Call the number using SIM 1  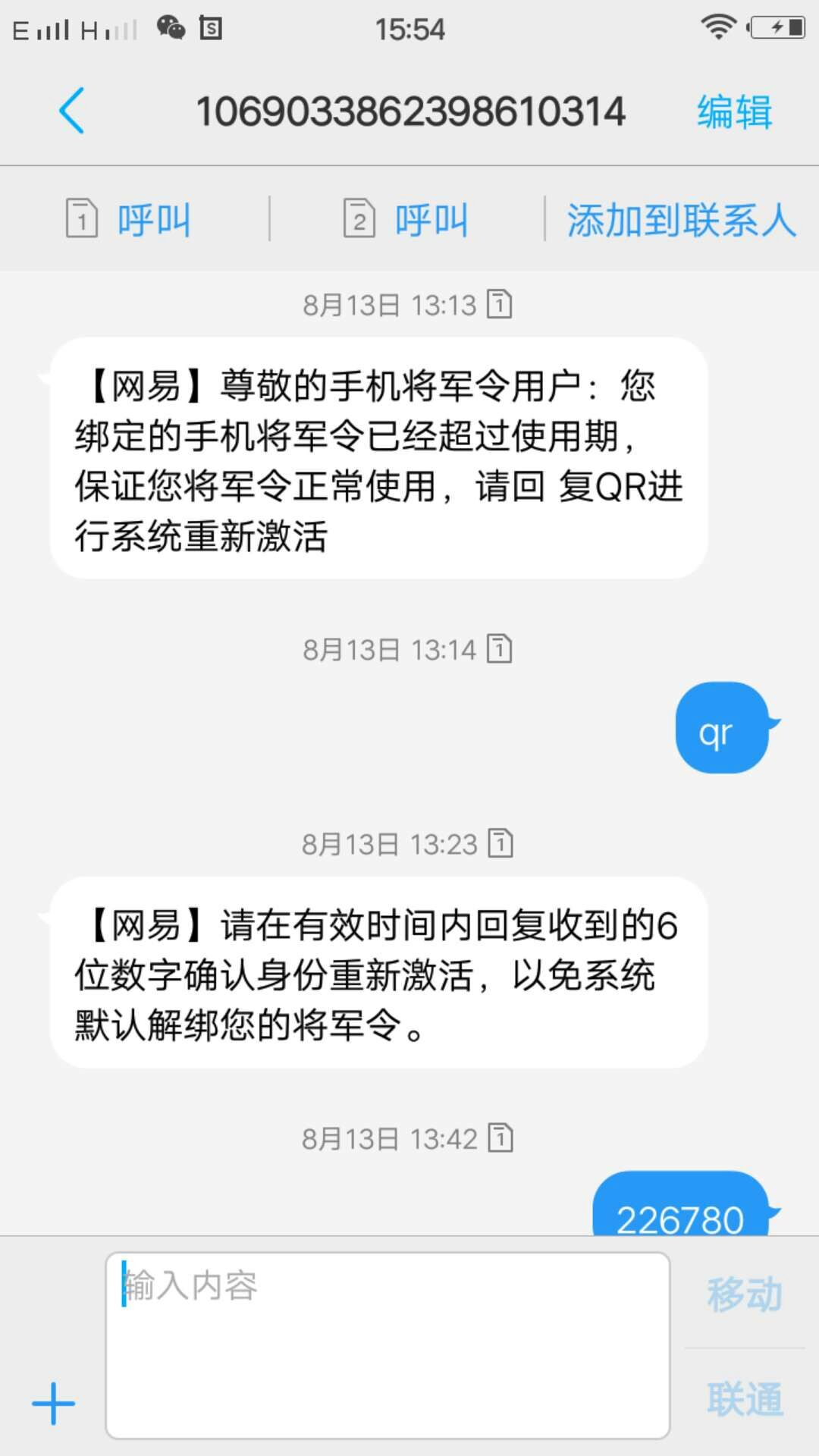(x=129, y=219)
